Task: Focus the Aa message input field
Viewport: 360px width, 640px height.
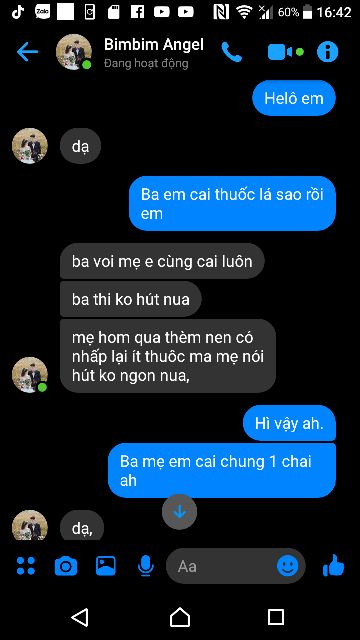Action: click(x=220, y=566)
